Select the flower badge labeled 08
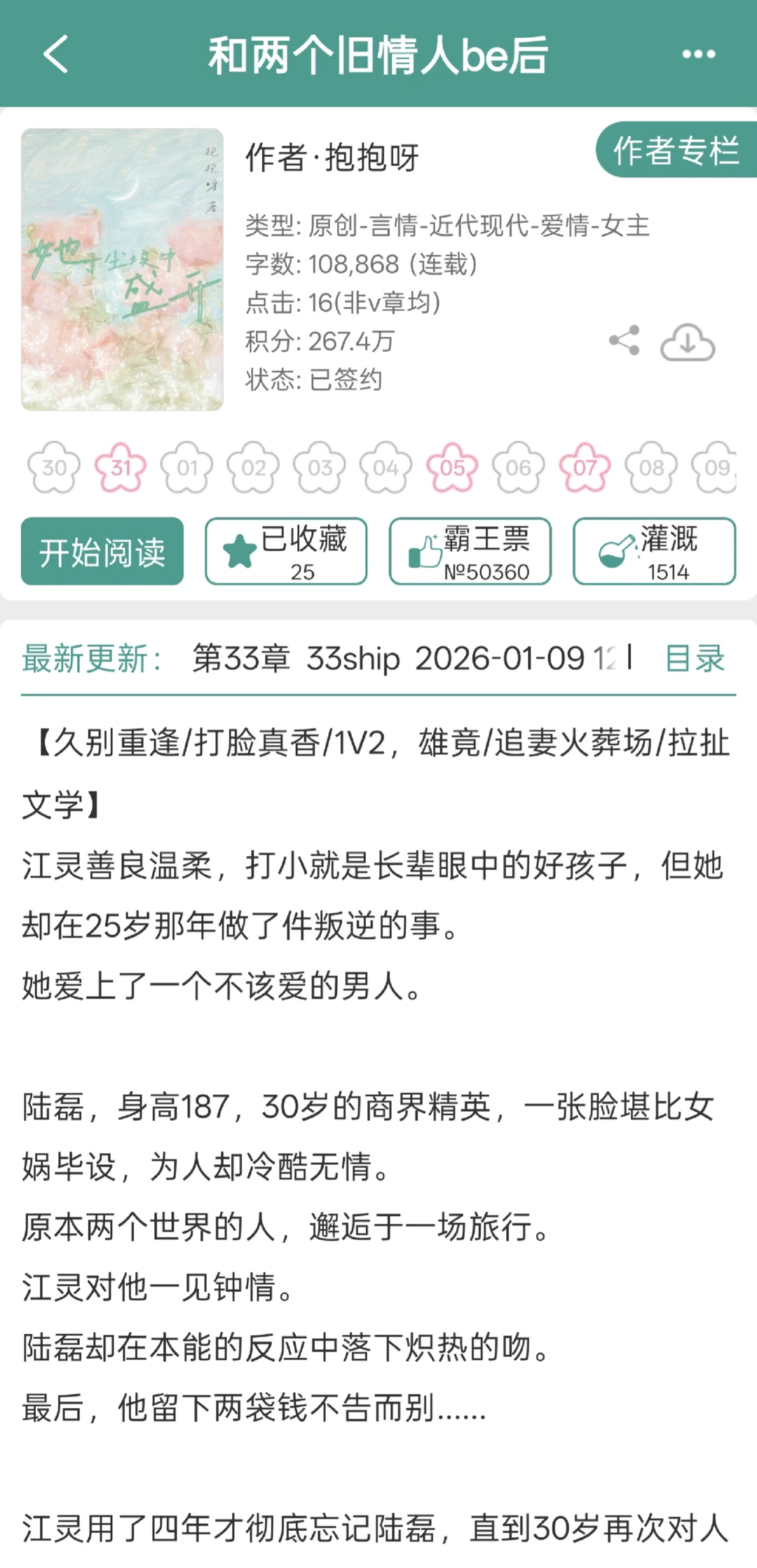This screenshot has height=1568, width=757. 652,468
